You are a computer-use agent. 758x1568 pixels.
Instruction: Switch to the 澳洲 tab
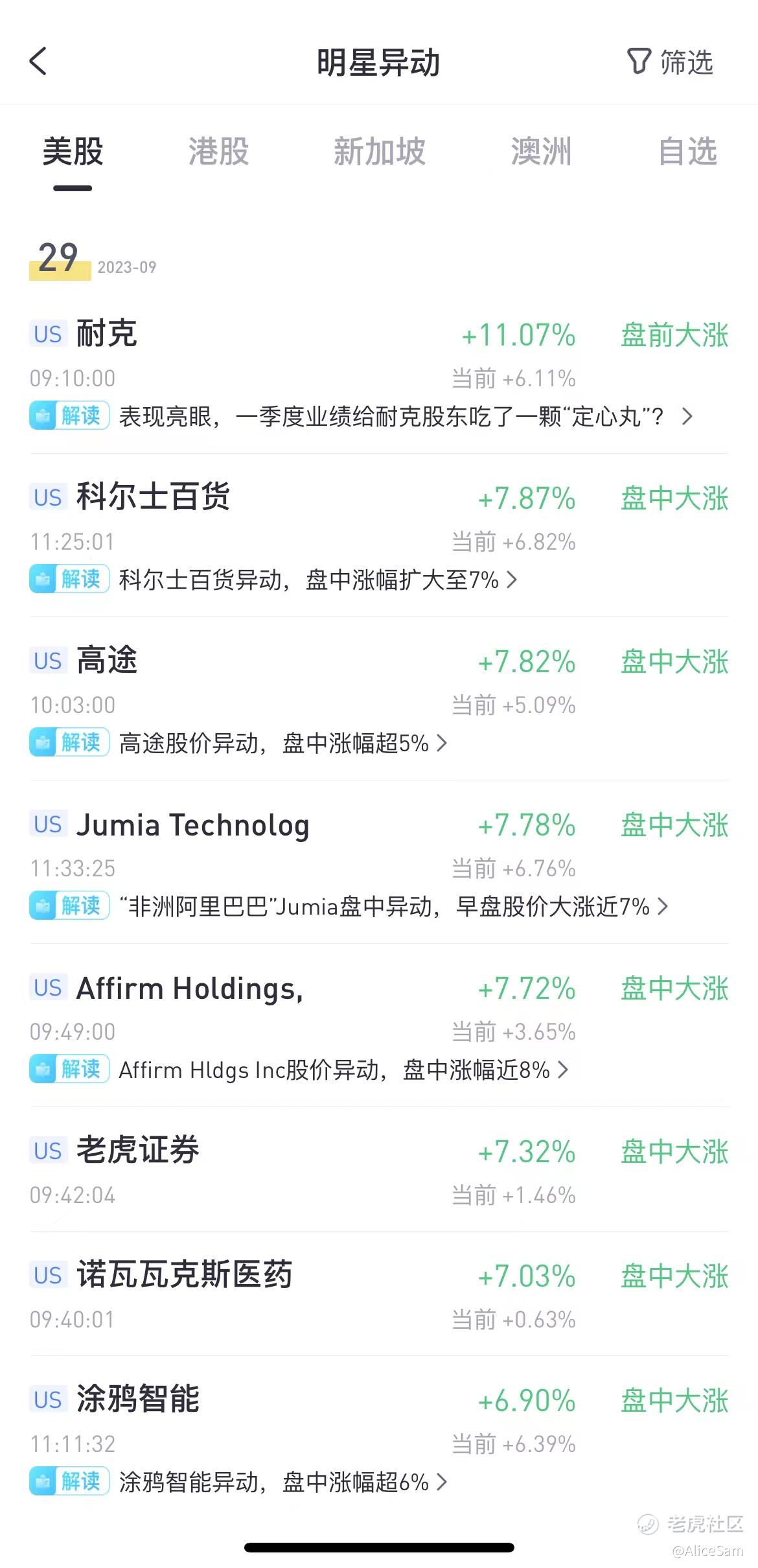click(x=541, y=152)
